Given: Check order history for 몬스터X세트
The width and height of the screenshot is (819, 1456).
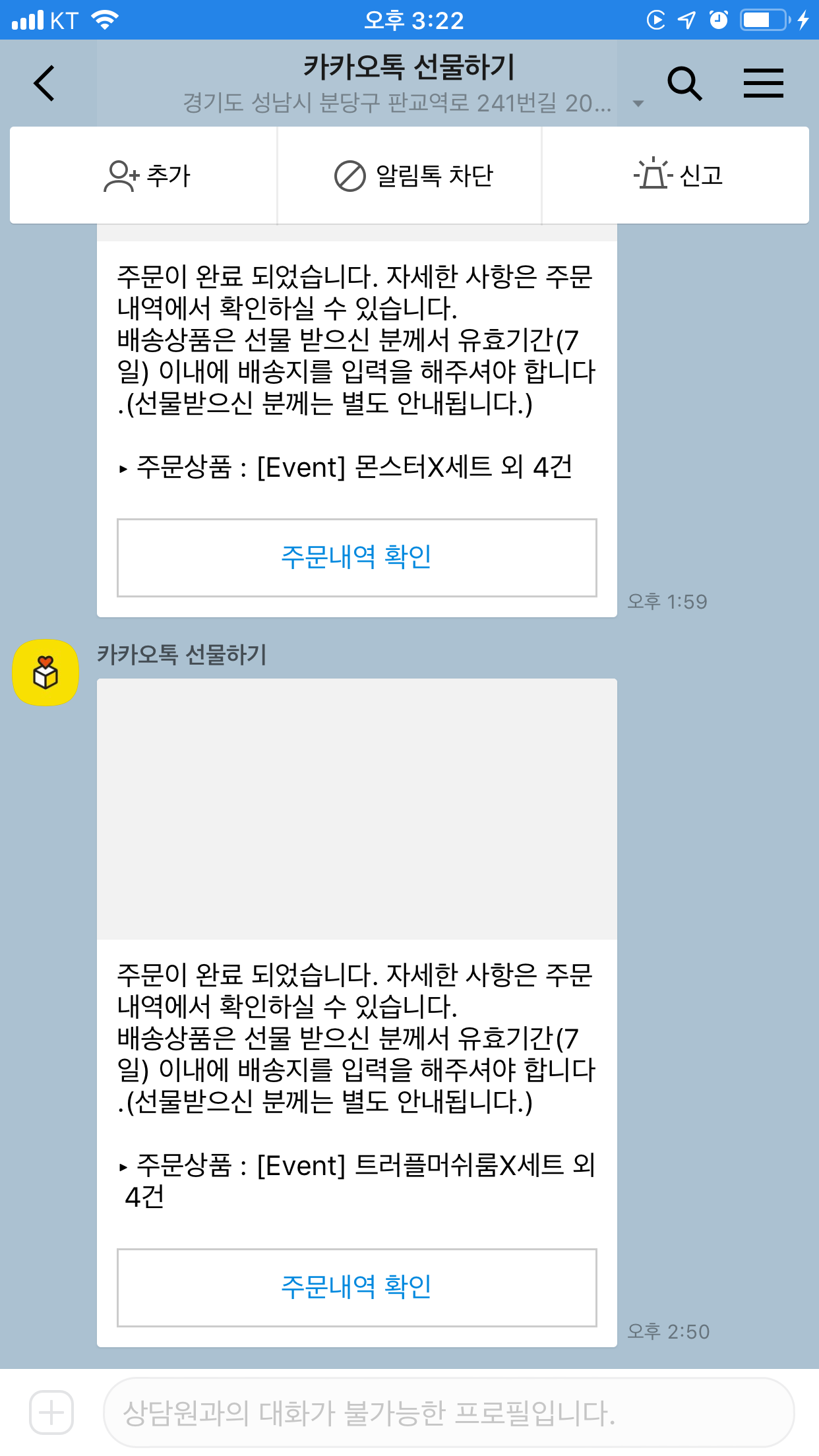Looking at the screenshot, I should [x=357, y=557].
